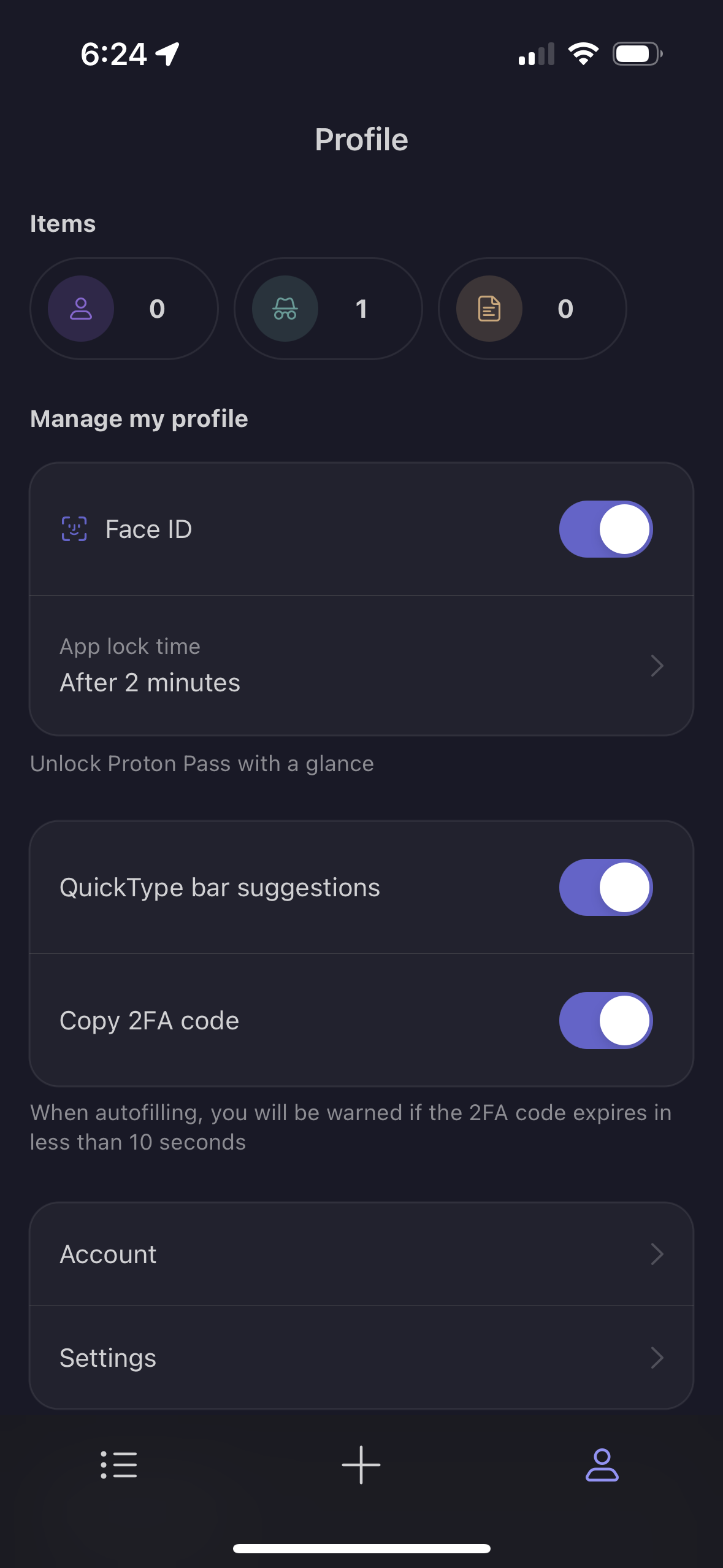Open the aliases item count chip
Viewport: 723px width, 1568px height.
[x=328, y=309]
